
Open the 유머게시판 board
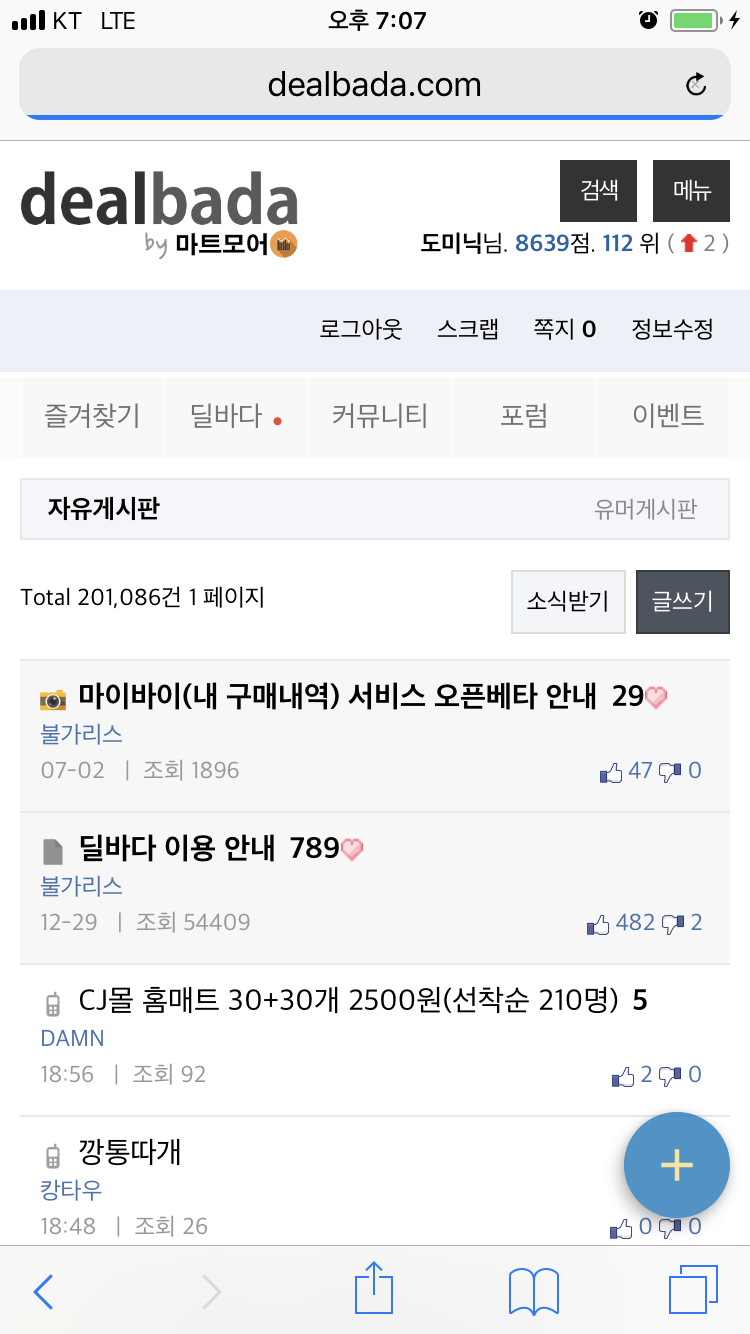pos(645,509)
